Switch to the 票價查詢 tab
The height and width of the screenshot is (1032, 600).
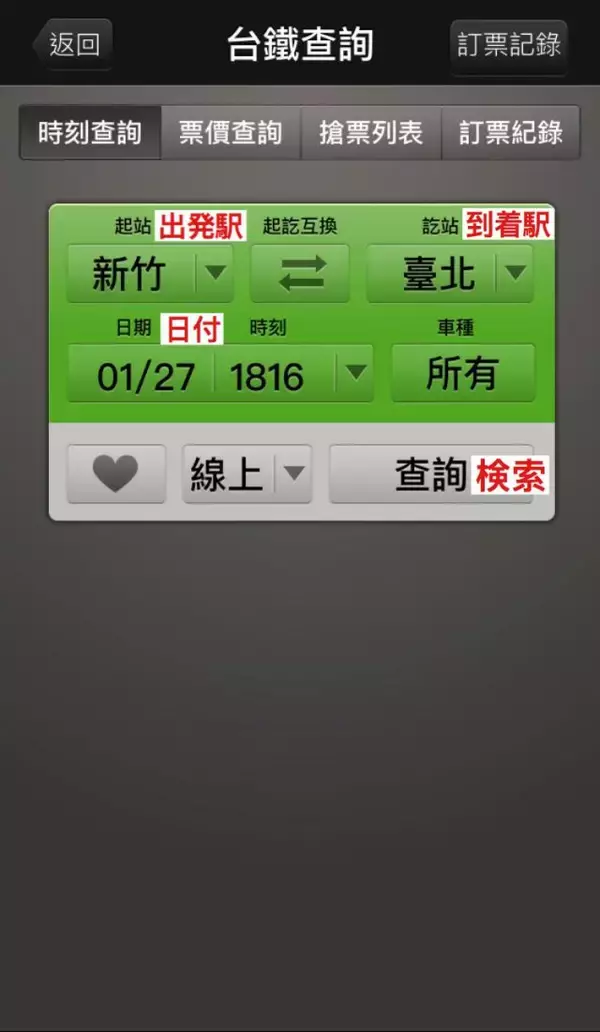pos(230,133)
